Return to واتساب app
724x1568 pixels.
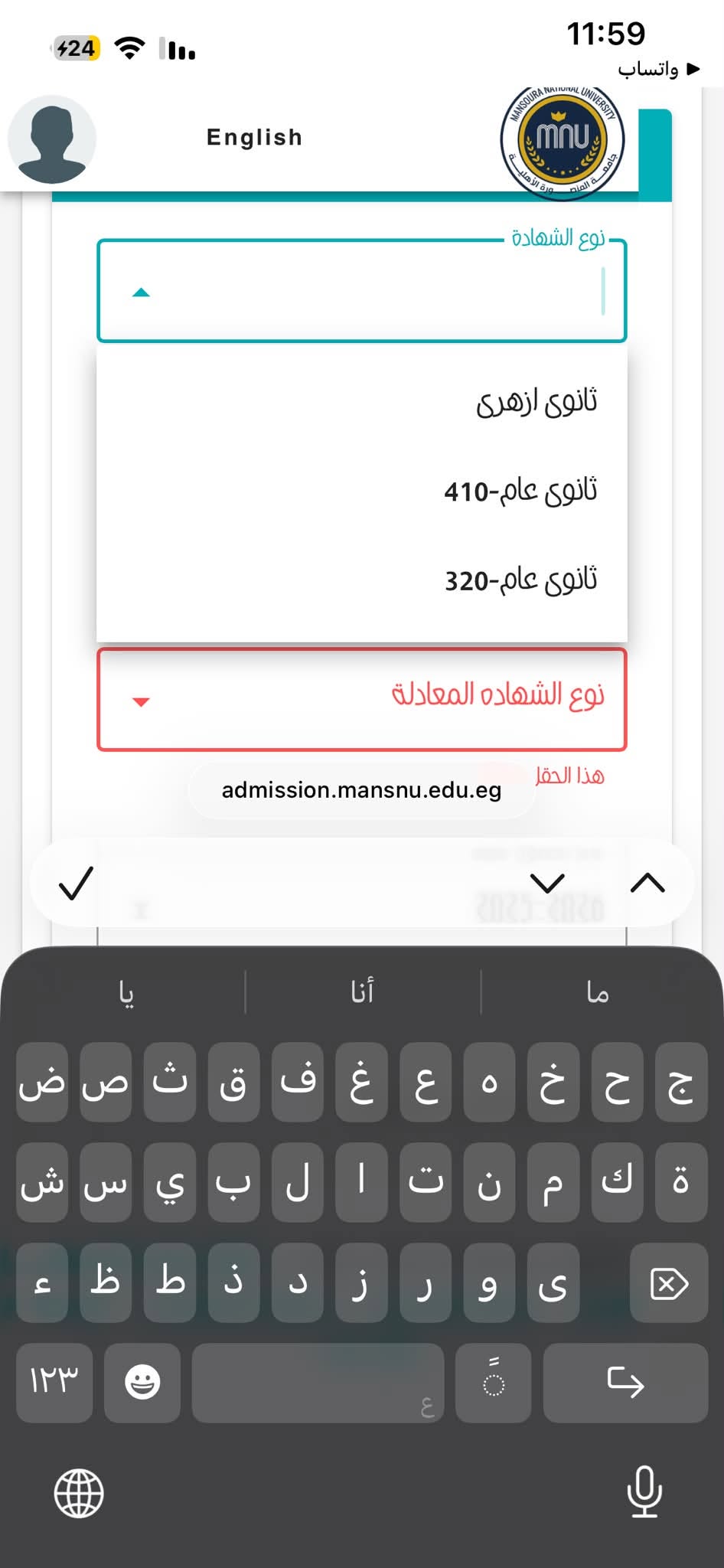point(659,69)
